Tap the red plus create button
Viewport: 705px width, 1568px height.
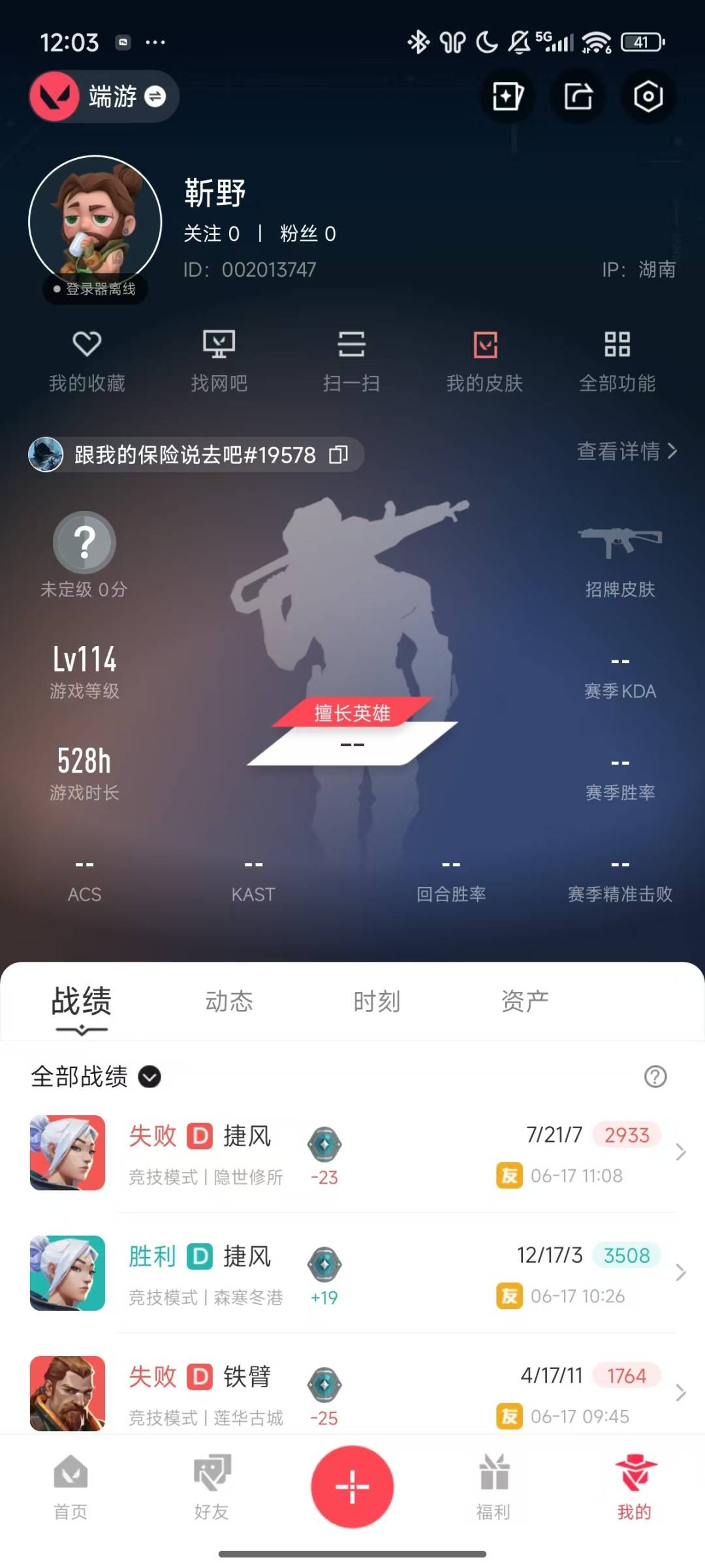coord(352,1487)
